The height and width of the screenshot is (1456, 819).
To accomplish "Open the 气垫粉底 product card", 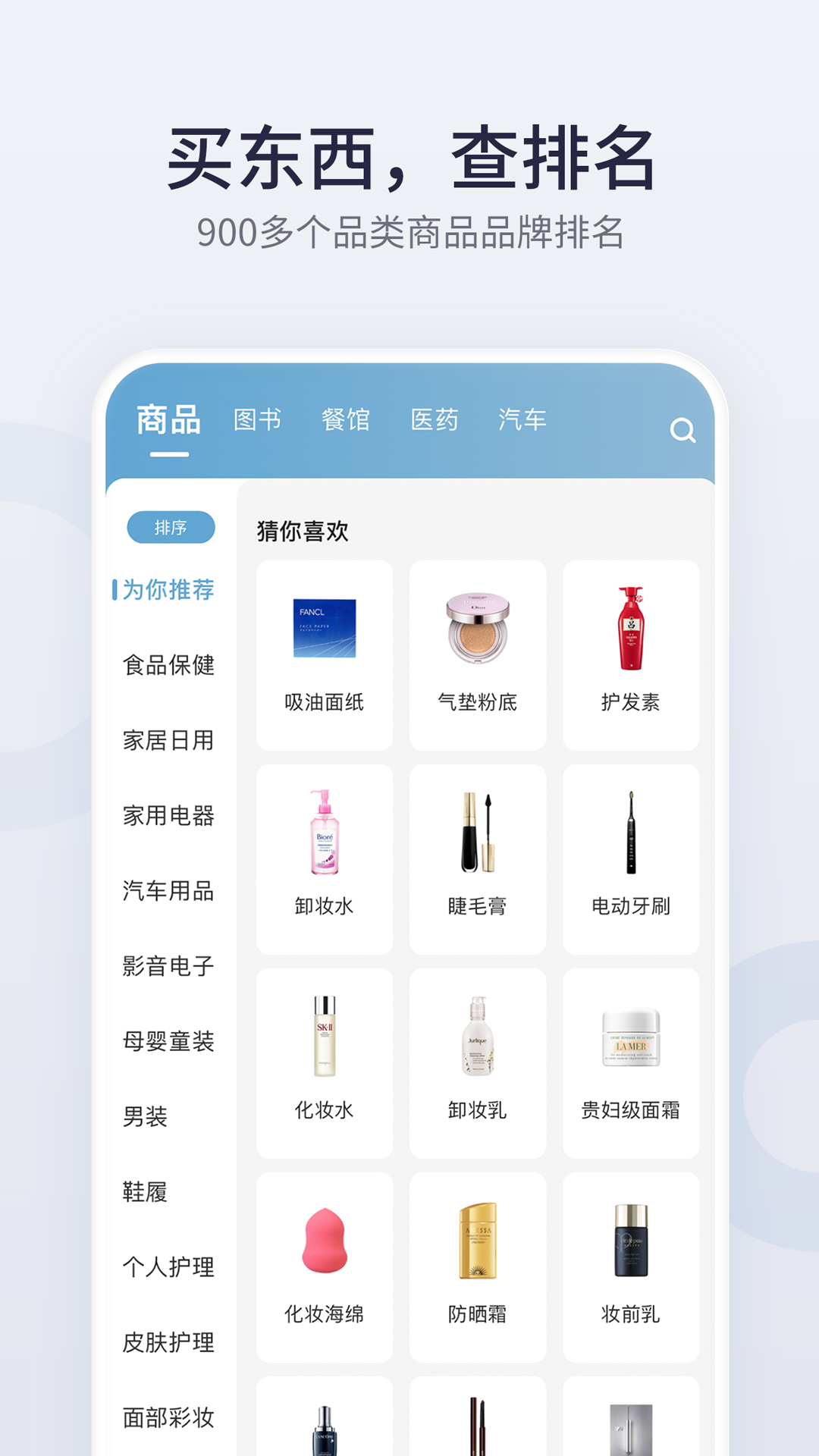I will [478, 654].
